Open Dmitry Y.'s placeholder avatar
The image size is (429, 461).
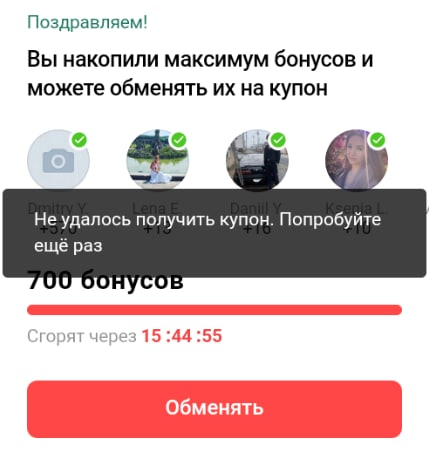[x=58, y=160]
